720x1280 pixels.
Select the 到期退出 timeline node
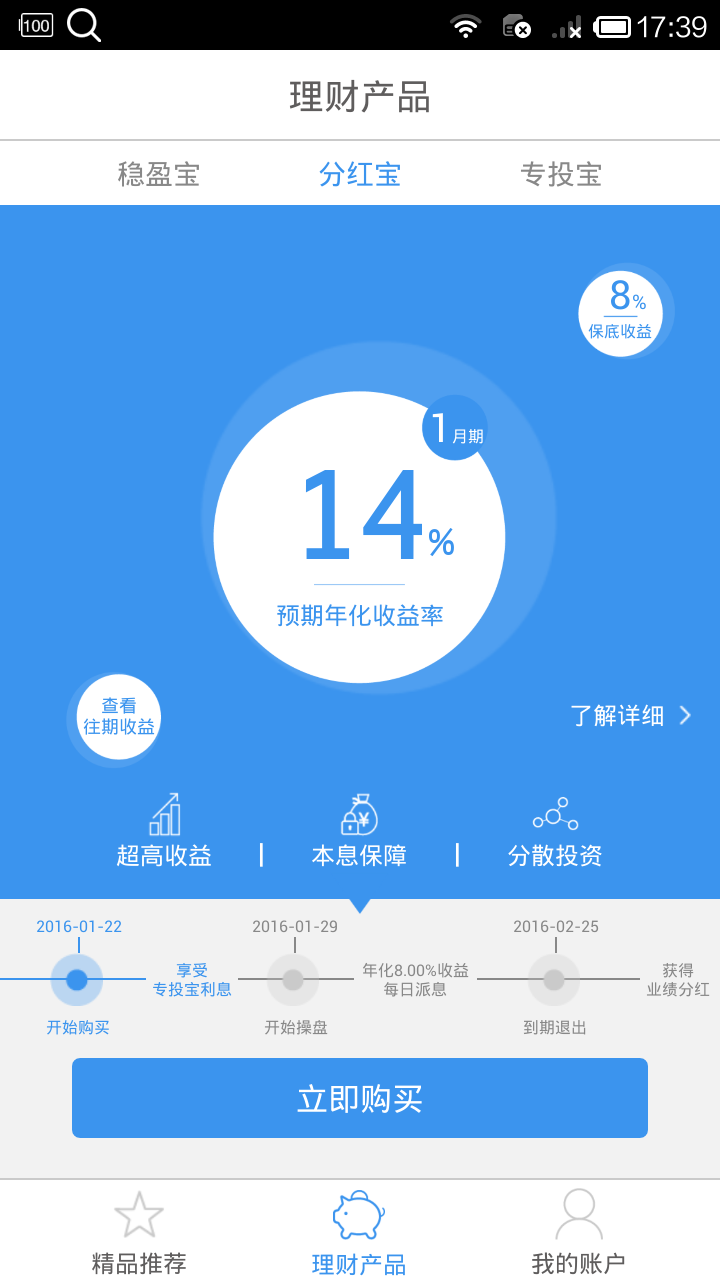[x=554, y=980]
